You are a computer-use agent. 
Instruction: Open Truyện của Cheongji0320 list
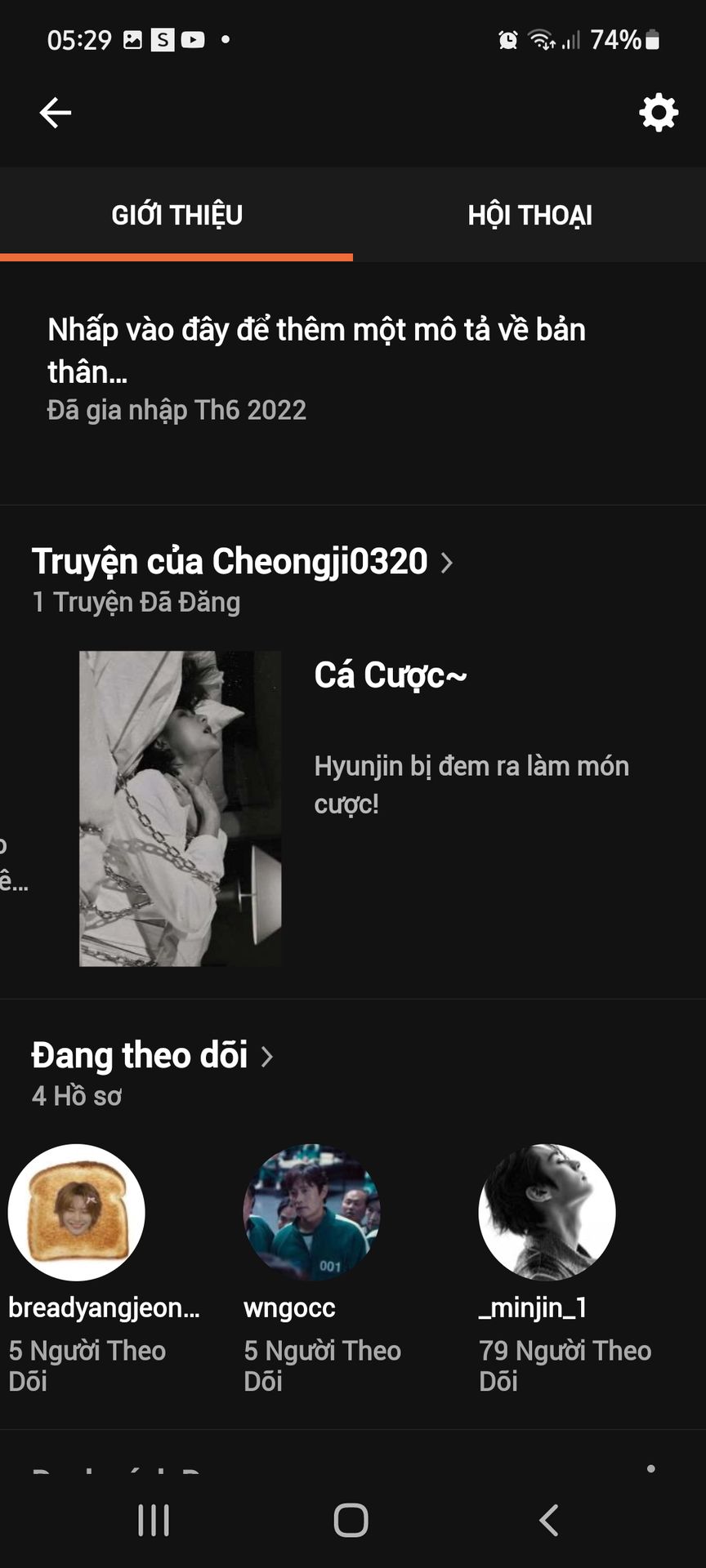coord(242,562)
